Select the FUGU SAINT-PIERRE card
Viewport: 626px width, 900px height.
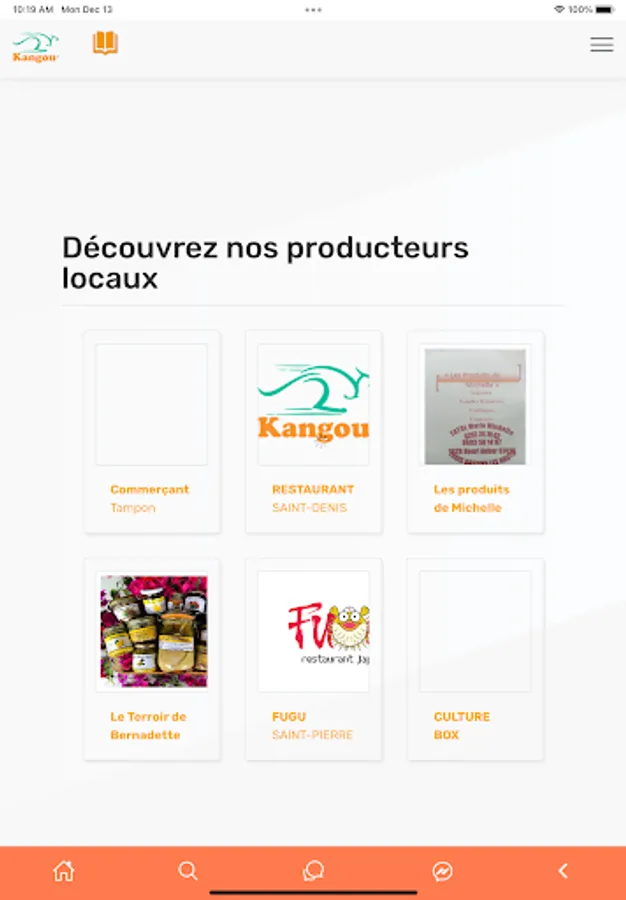[x=313, y=659]
